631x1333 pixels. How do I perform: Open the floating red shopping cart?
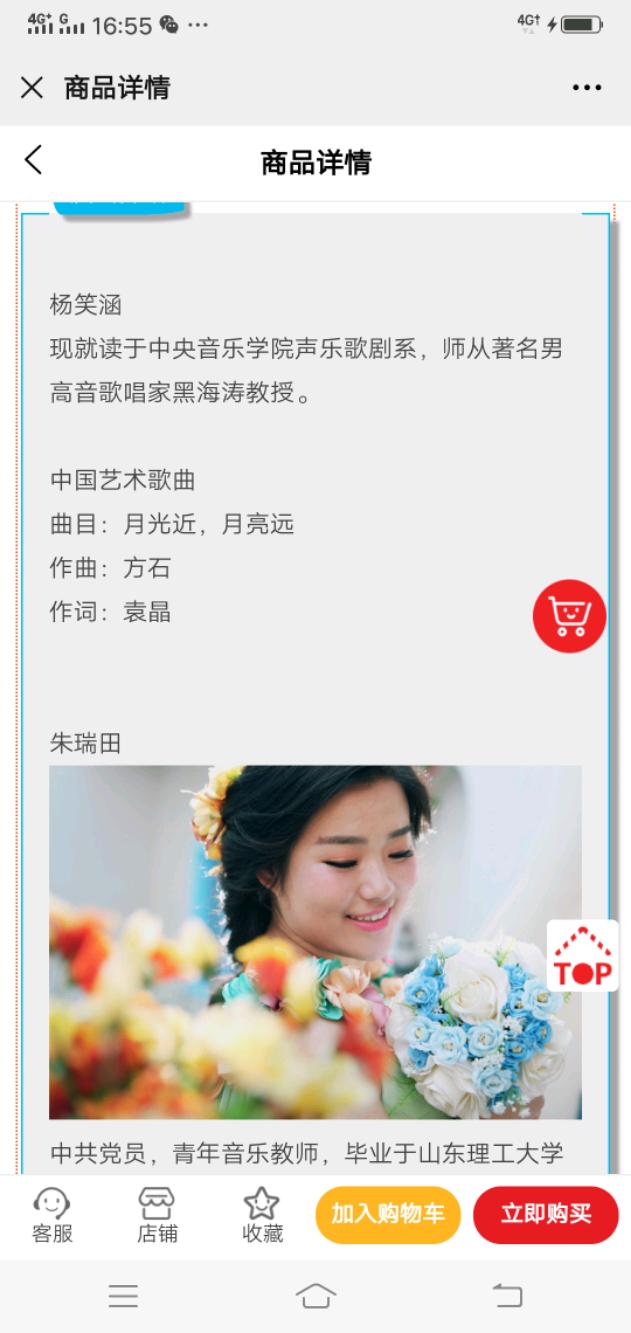click(569, 616)
